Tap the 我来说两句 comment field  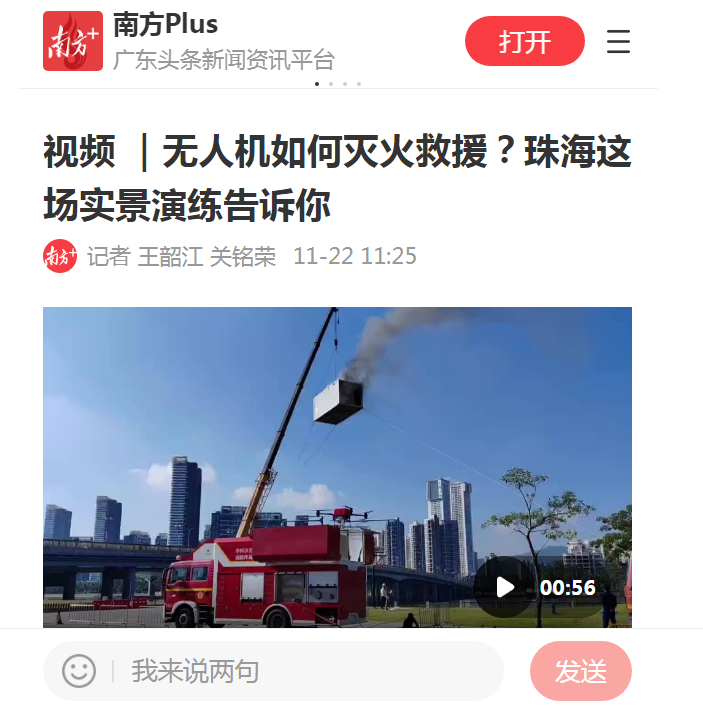(300, 670)
